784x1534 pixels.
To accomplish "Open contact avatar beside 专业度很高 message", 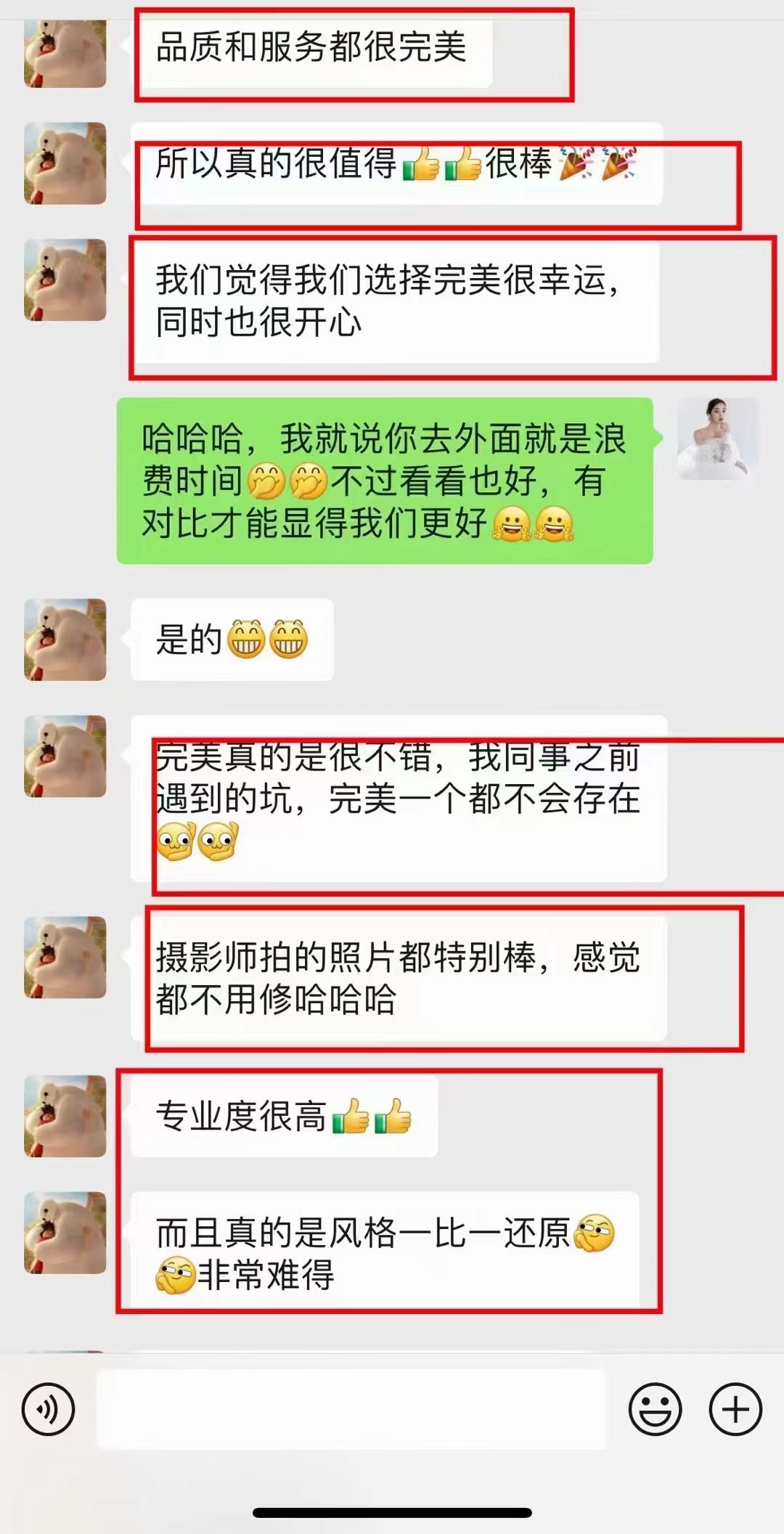I will (65, 1116).
